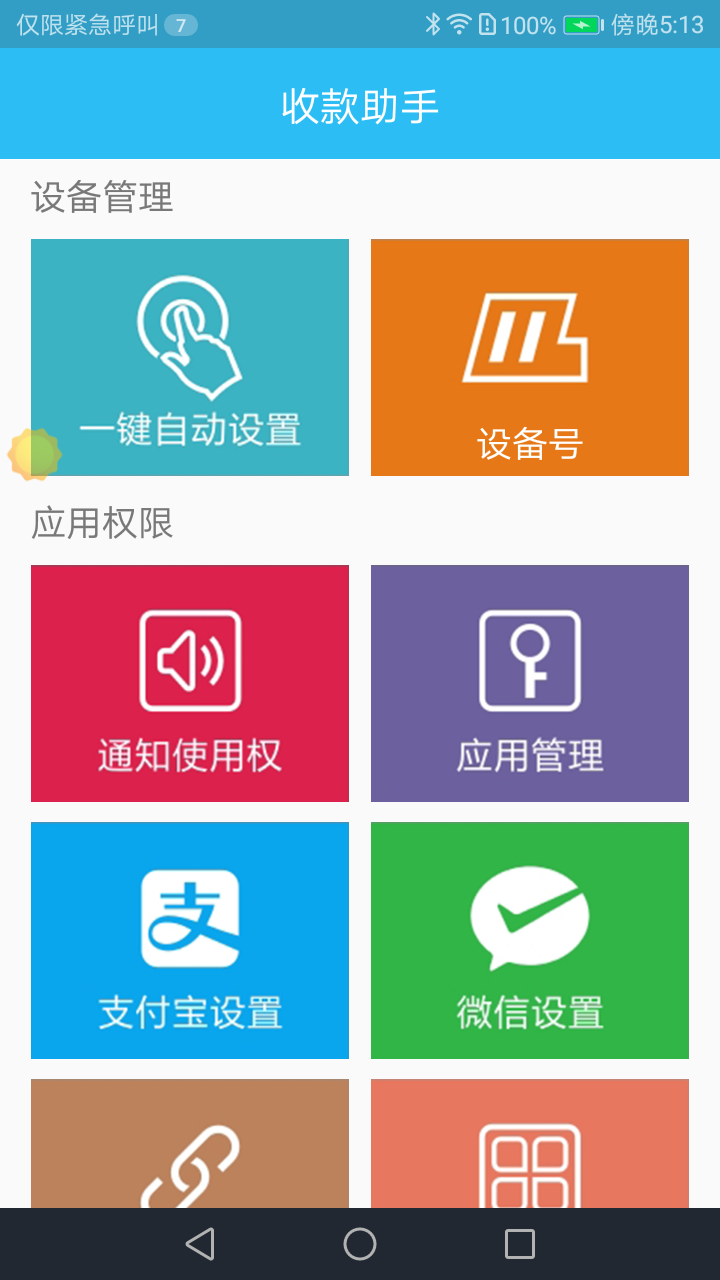
Task: Open 支付宝设置 tile
Action: coord(190,940)
